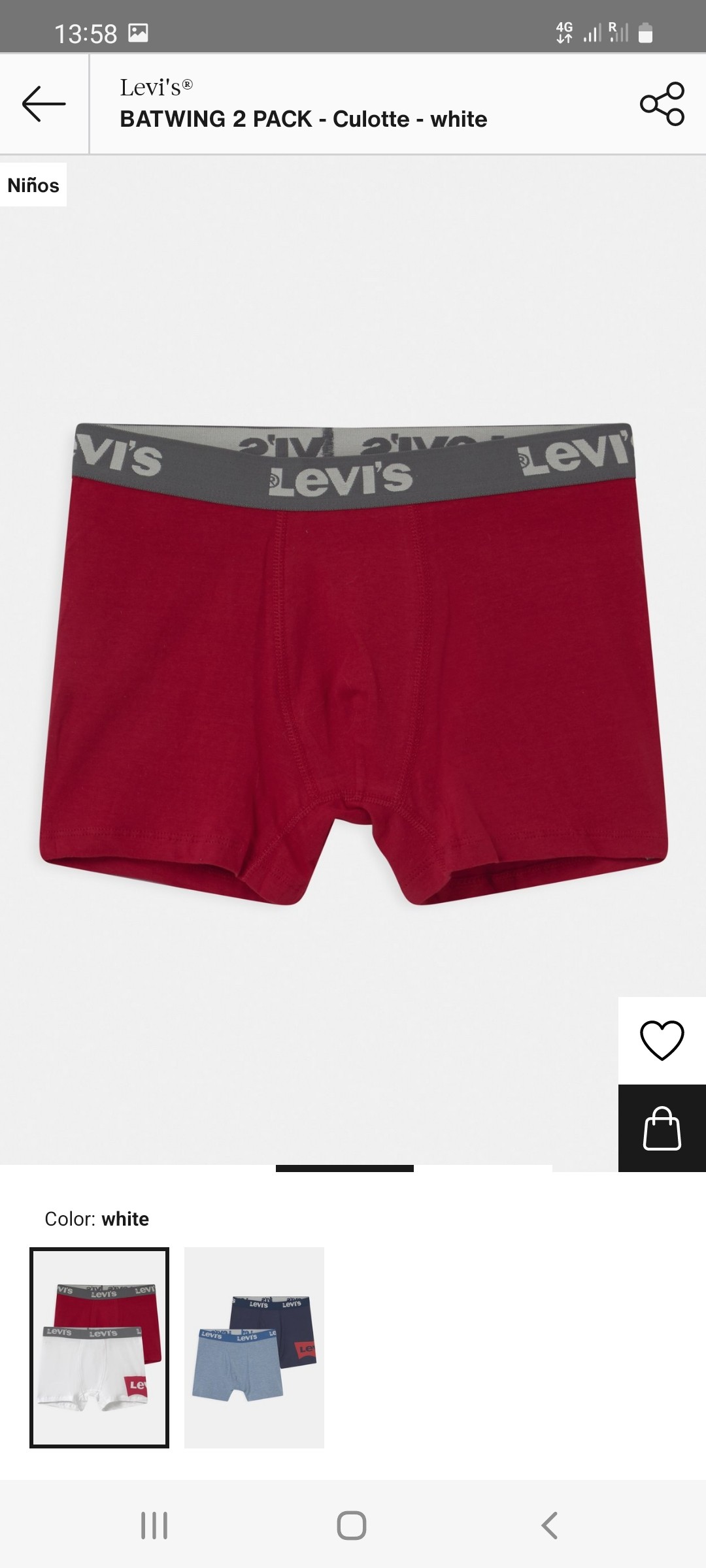Select the red and white color variant
The width and height of the screenshot is (706, 1568).
pos(99,1347)
